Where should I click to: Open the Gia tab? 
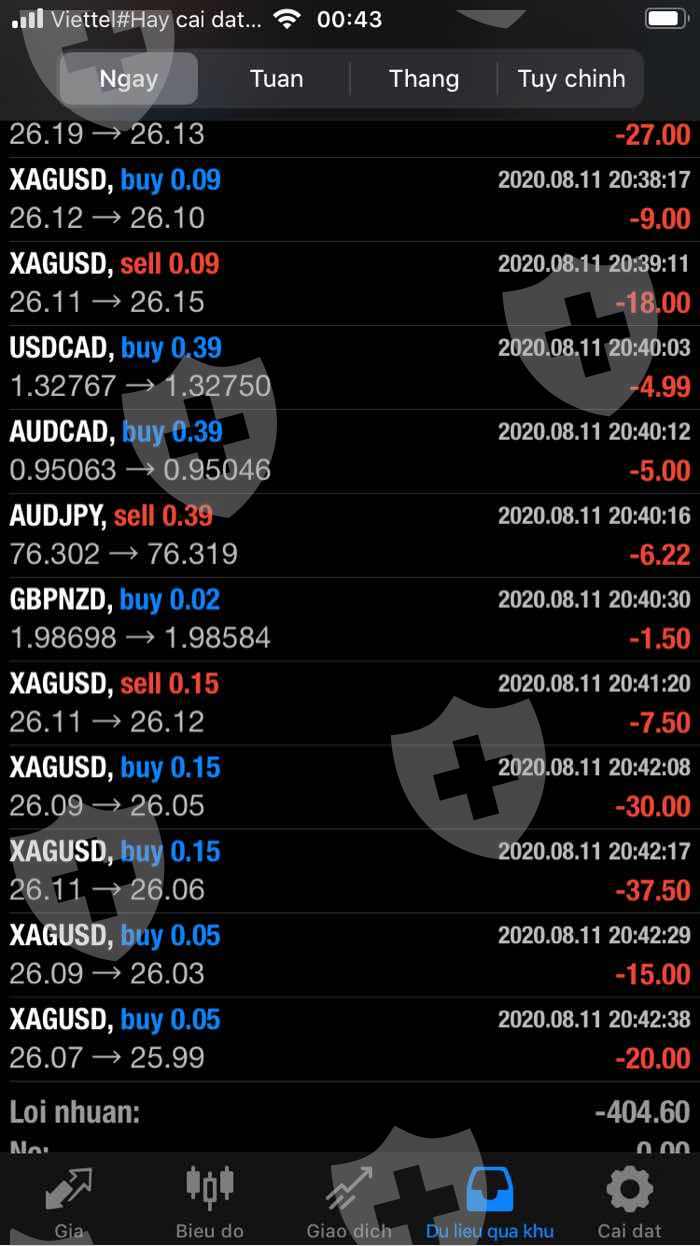69,1202
